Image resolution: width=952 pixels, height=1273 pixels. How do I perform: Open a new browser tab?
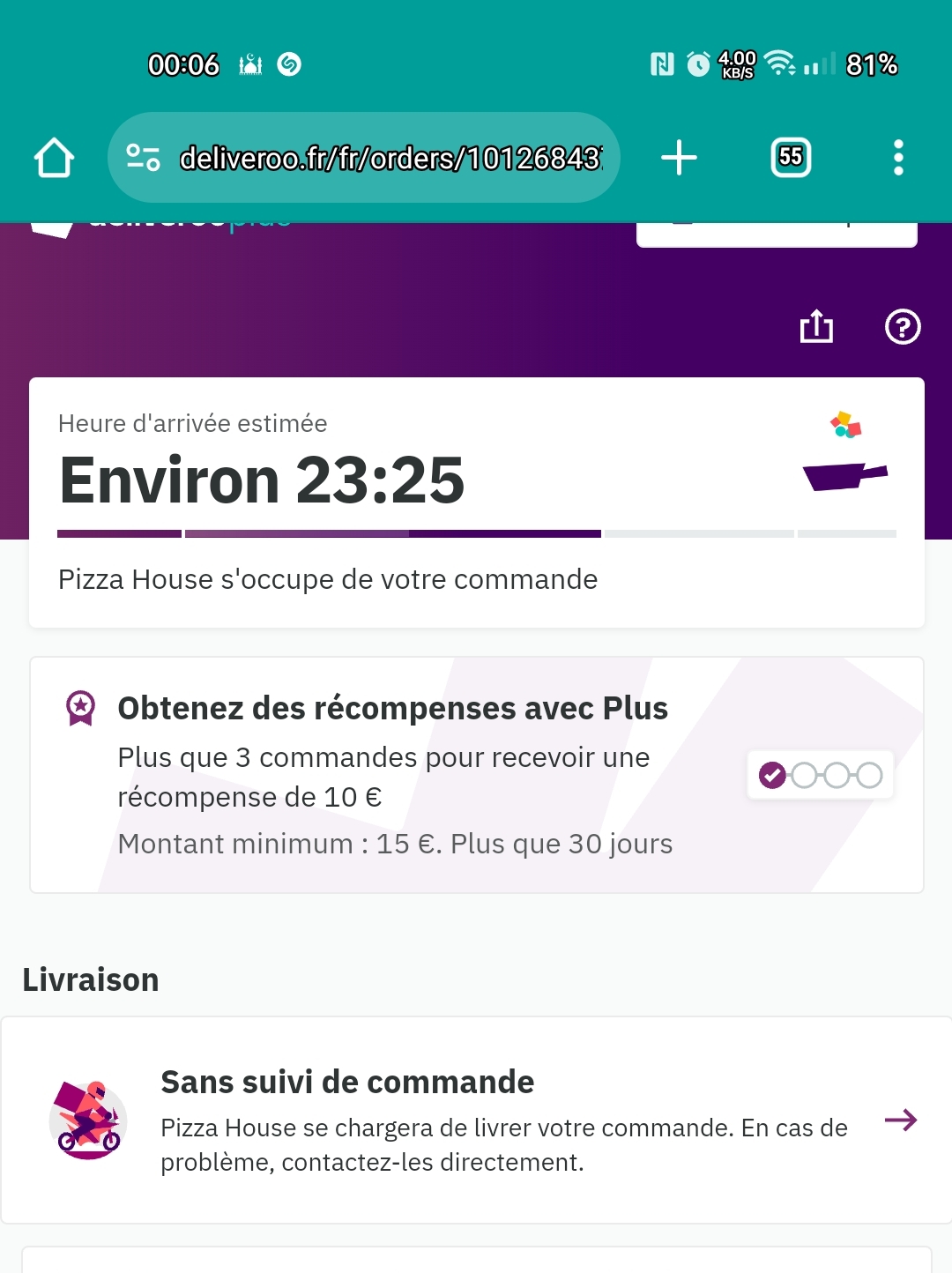pyautogui.click(x=679, y=159)
